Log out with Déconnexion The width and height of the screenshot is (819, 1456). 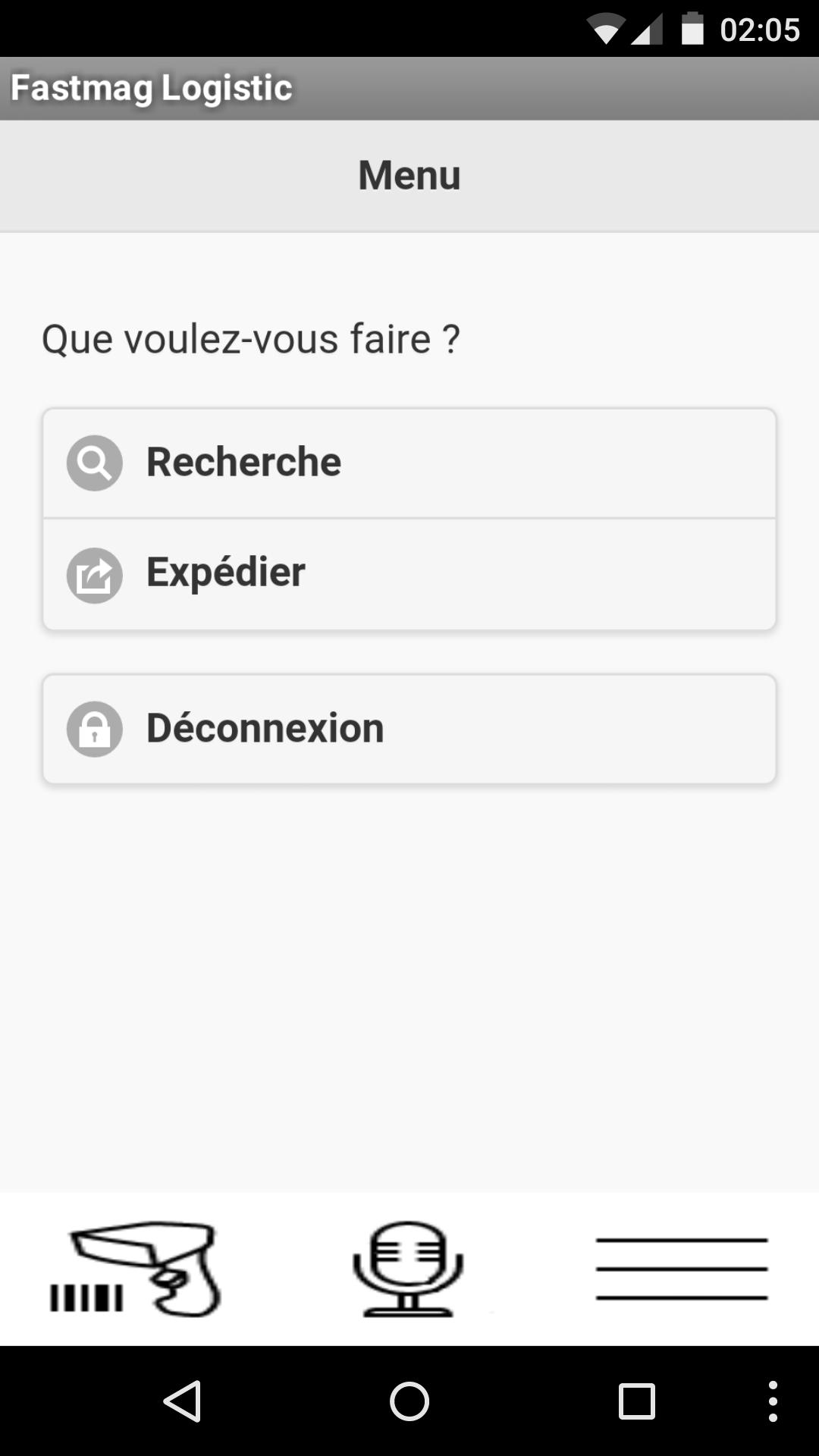[409, 729]
